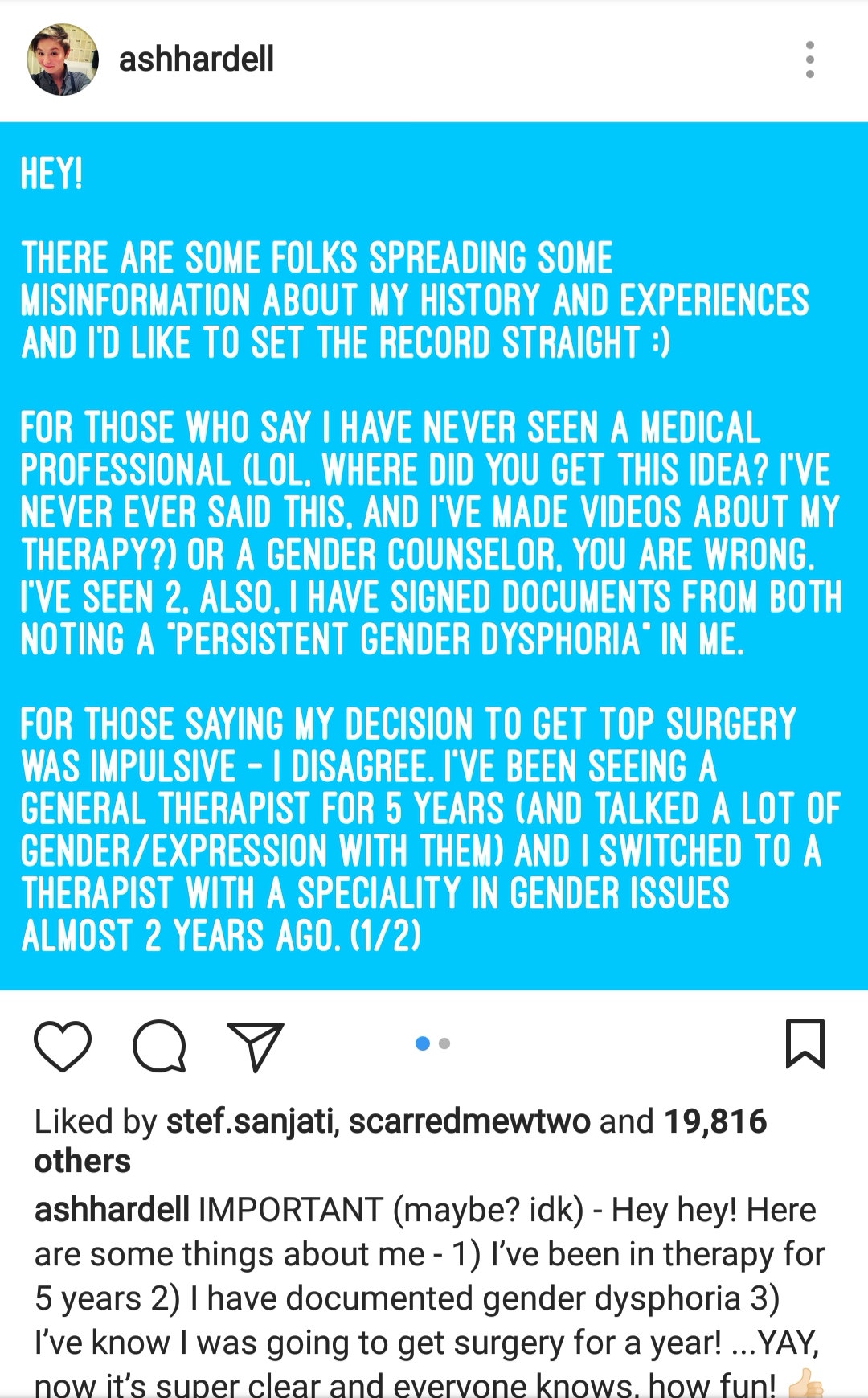The height and width of the screenshot is (1398, 868).
Task: Tap the ashhardell username in the caption
Action: click(x=112, y=1209)
